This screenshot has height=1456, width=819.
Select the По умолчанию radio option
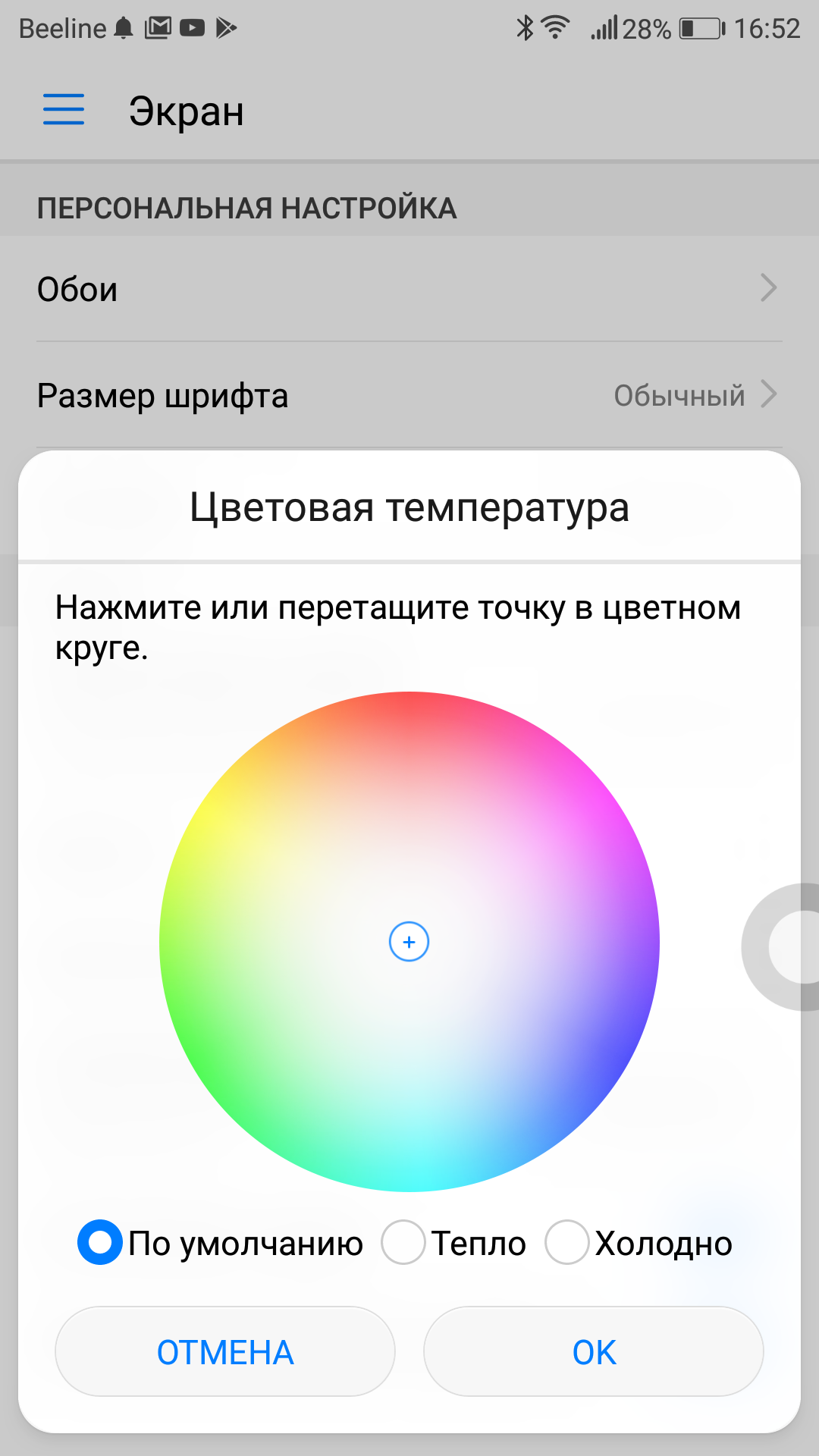point(100,1242)
